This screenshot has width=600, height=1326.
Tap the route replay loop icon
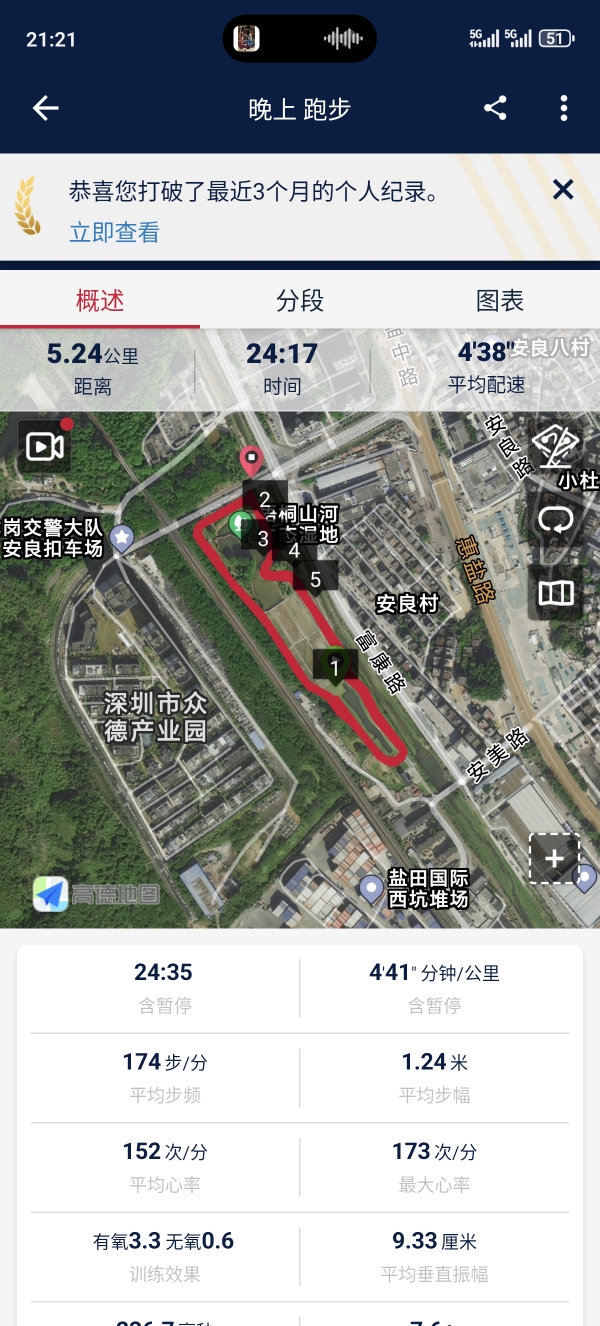(555, 520)
